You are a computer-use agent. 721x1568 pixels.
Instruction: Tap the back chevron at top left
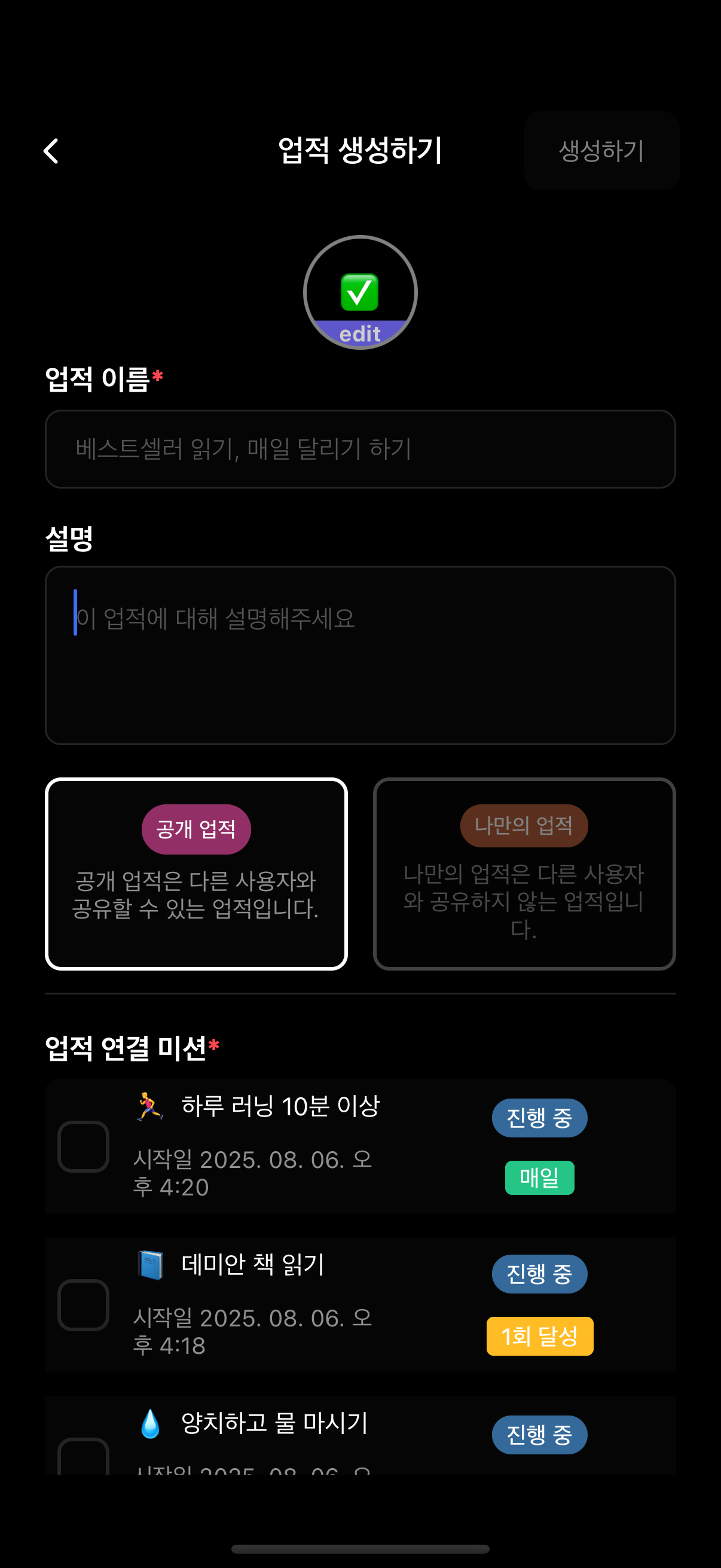51,150
